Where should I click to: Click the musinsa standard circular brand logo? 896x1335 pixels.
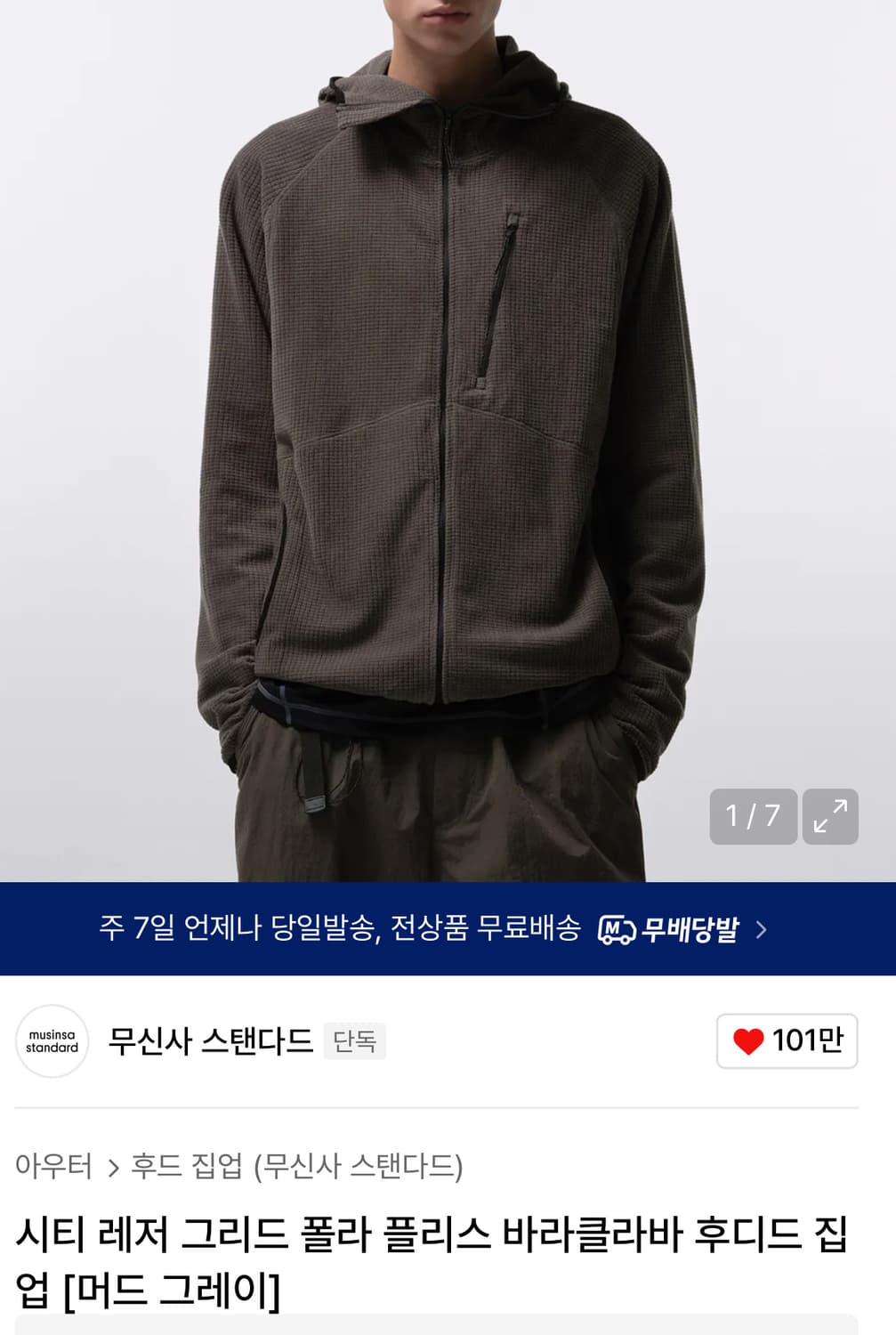tap(52, 1041)
